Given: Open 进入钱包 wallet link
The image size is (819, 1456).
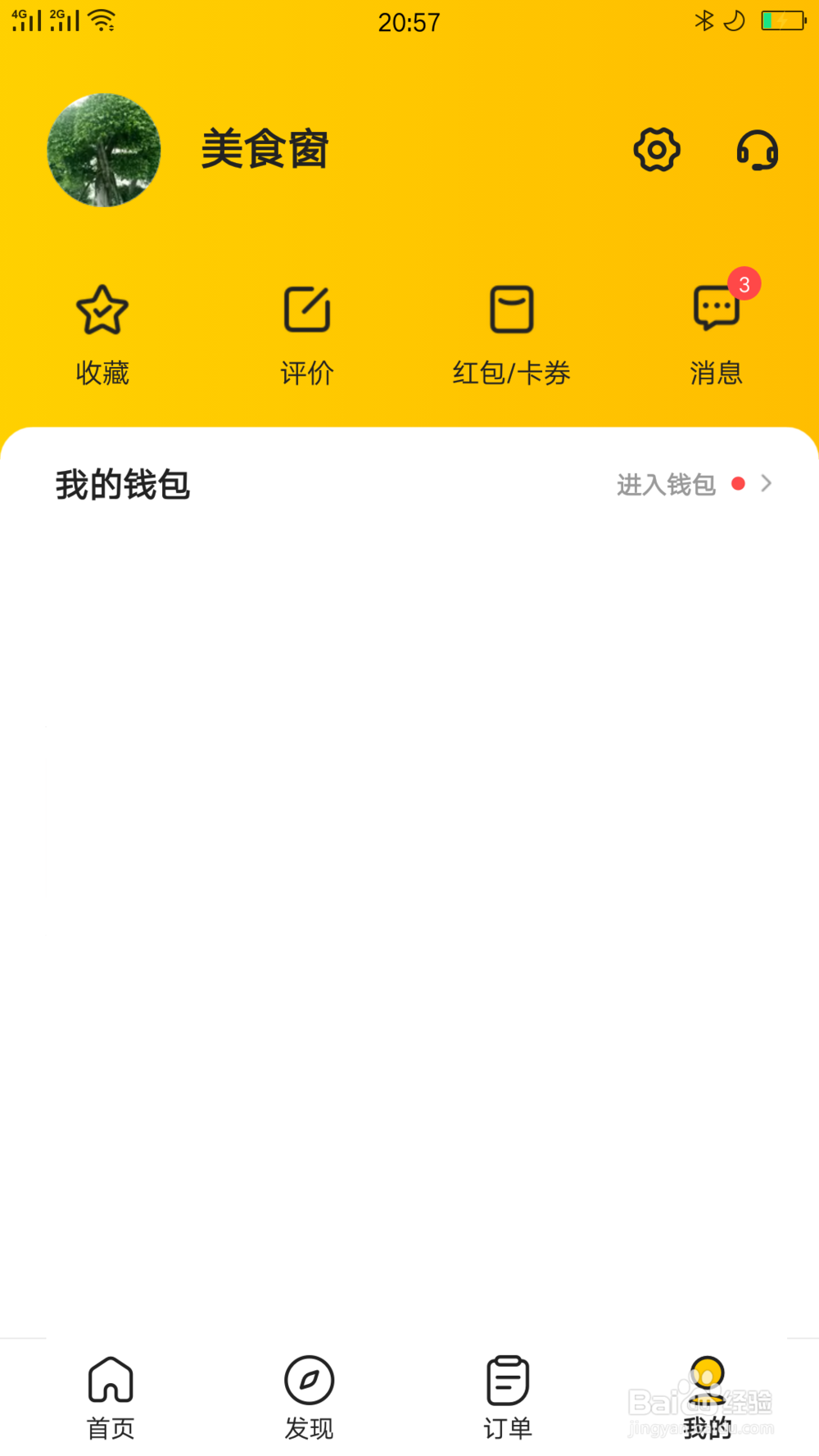Looking at the screenshot, I should click(666, 484).
